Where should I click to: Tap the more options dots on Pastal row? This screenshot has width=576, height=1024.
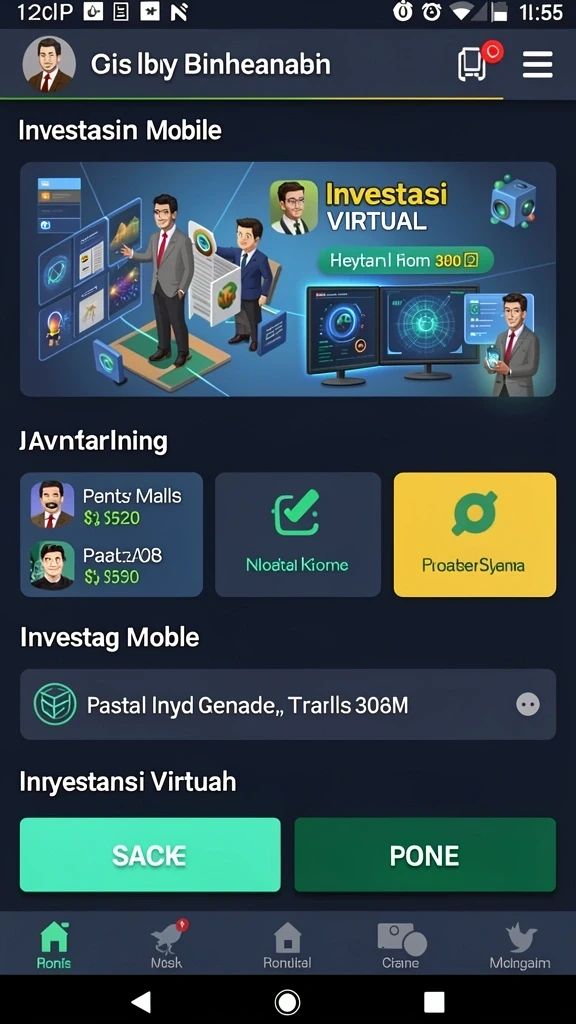[528, 705]
